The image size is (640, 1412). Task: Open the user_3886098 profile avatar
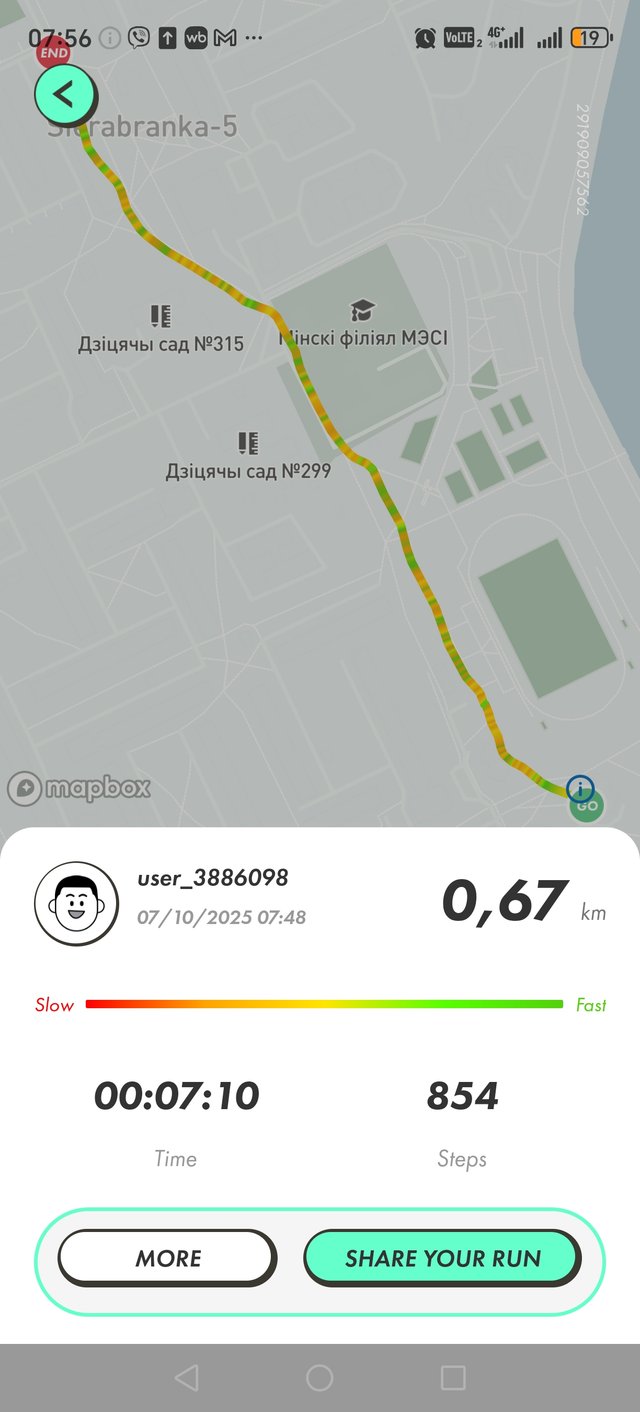(x=77, y=904)
